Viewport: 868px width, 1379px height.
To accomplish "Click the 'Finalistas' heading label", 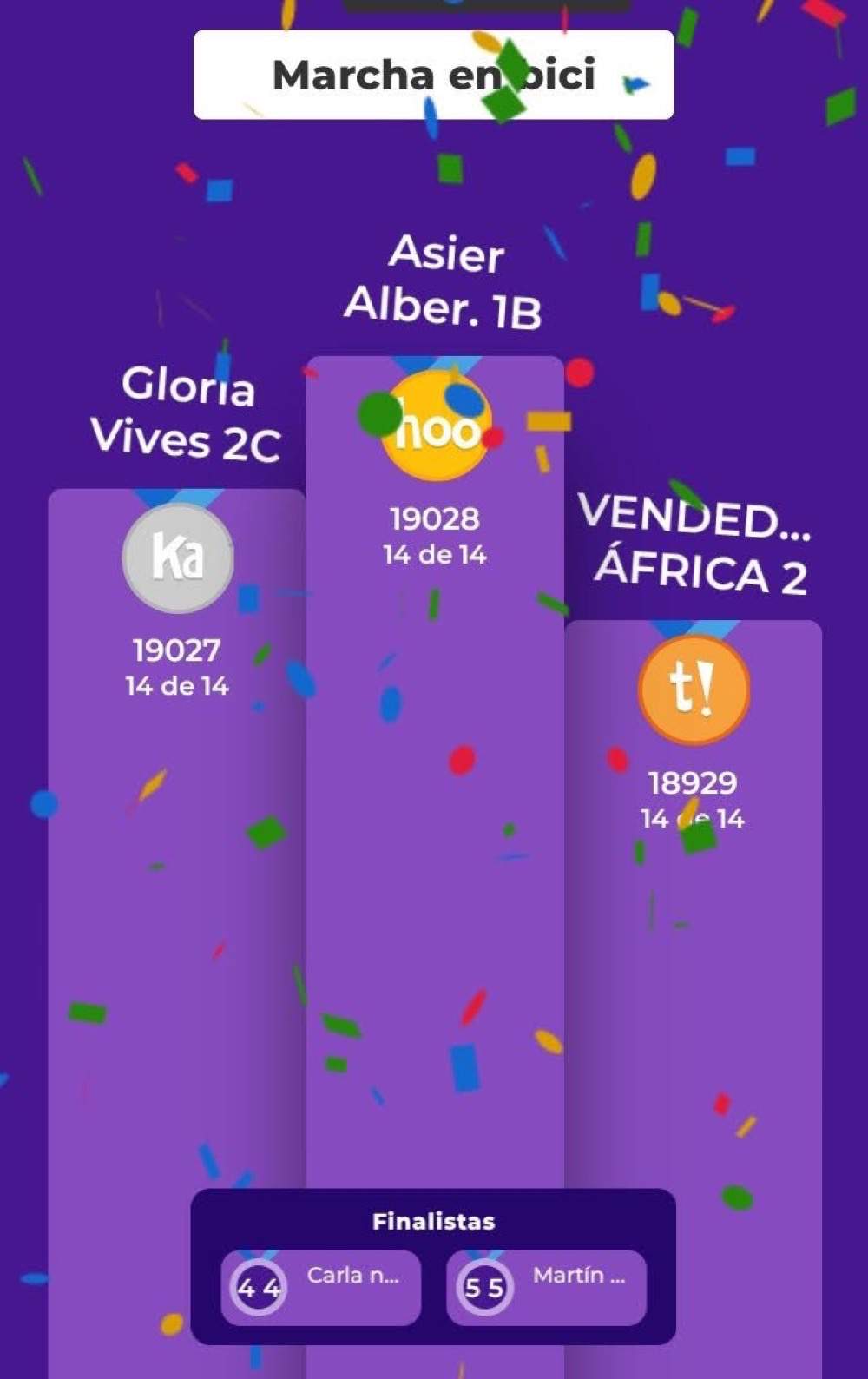I will coord(433,1220).
